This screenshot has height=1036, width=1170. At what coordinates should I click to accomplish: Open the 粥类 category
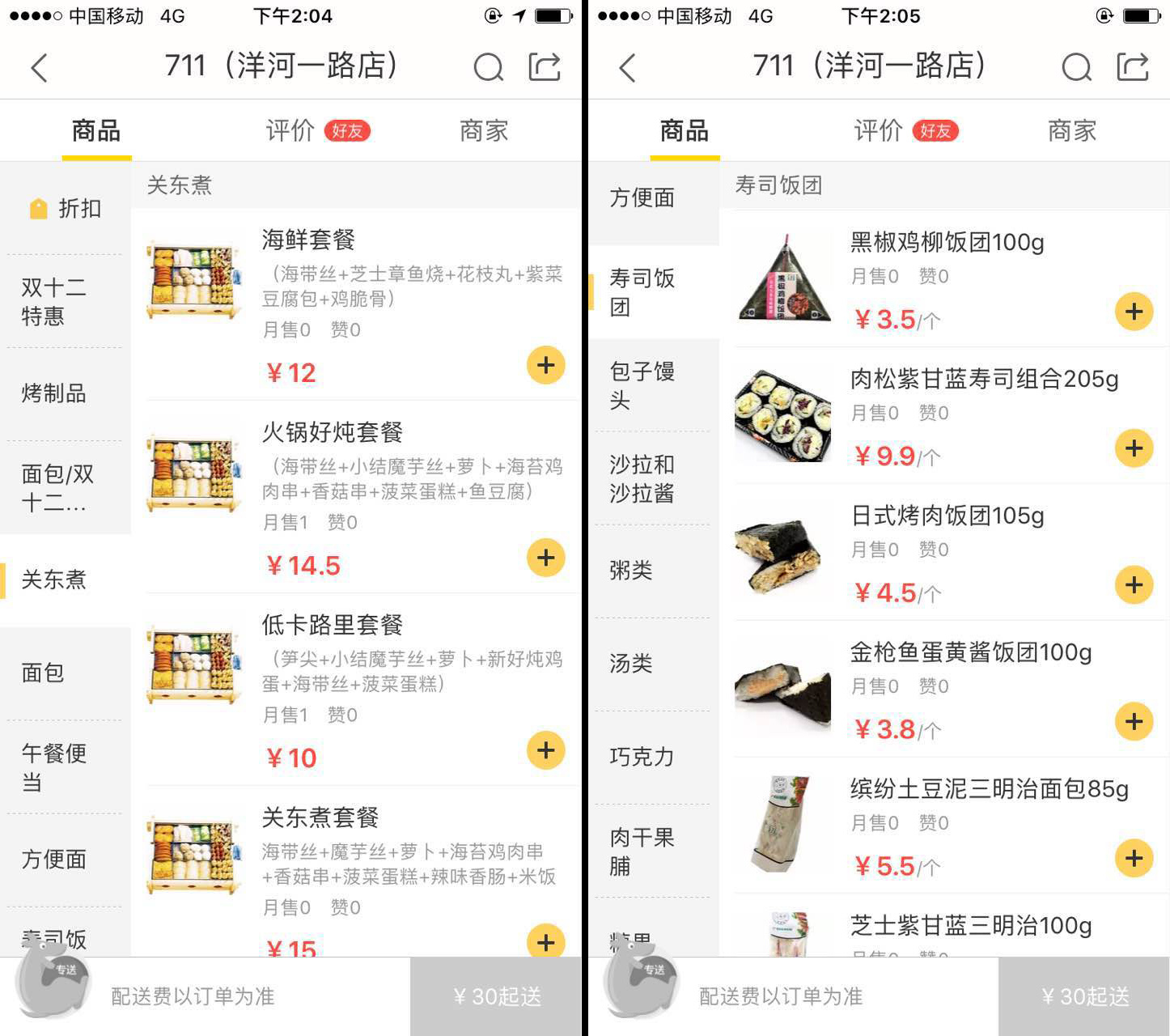pyautogui.click(x=632, y=571)
